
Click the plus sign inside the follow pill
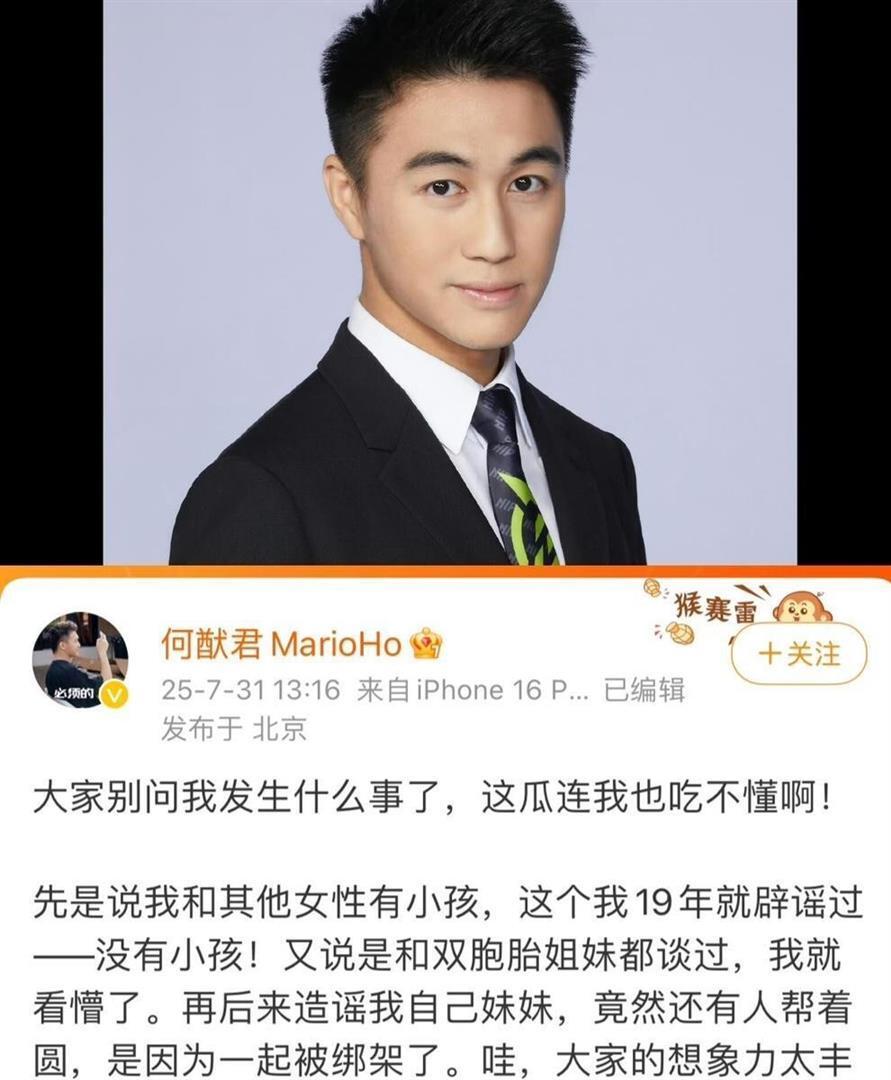769,651
